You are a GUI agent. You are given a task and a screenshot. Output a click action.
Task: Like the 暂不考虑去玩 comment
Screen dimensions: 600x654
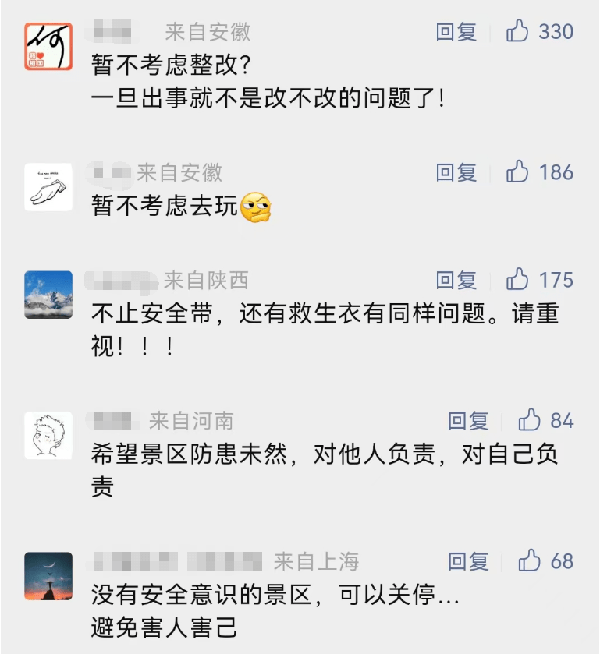click(x=517, y=173)
